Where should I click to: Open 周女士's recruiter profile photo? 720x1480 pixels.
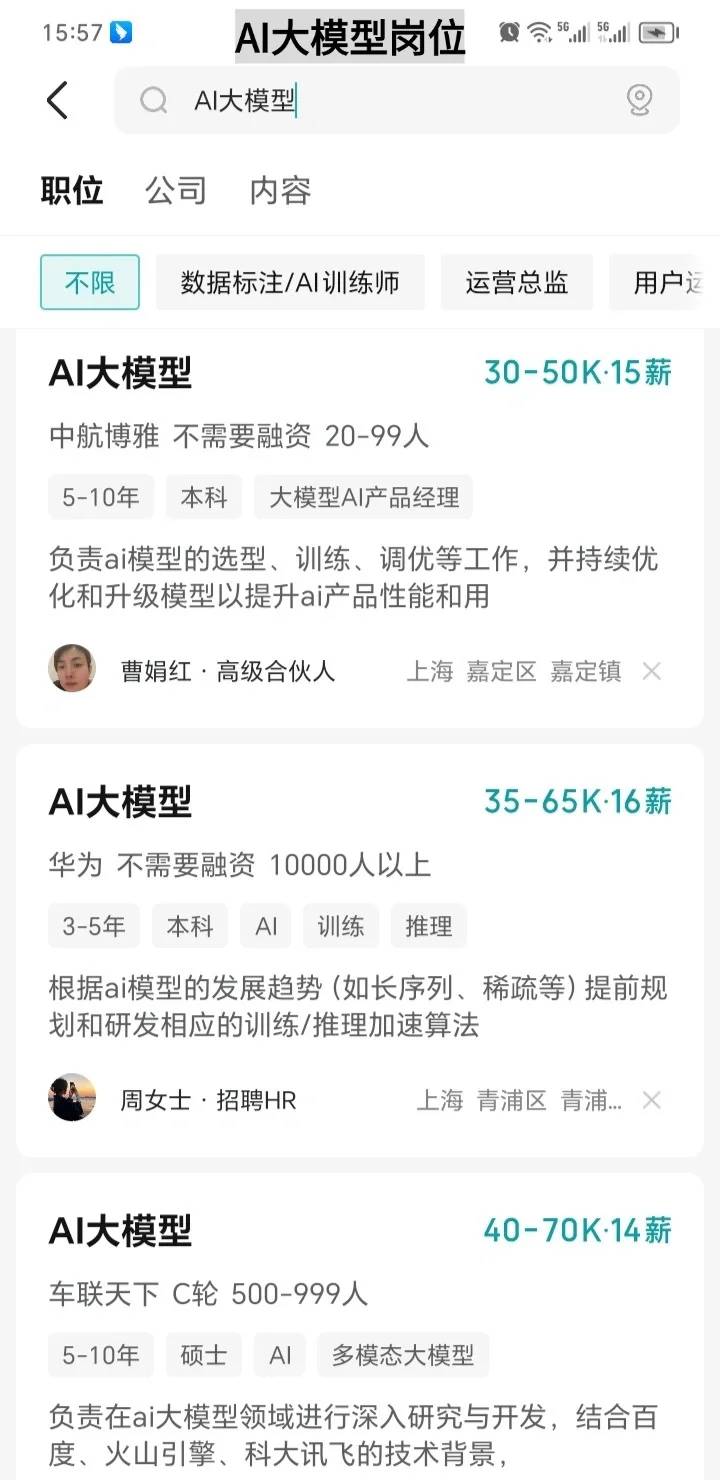pos(71,1097)
